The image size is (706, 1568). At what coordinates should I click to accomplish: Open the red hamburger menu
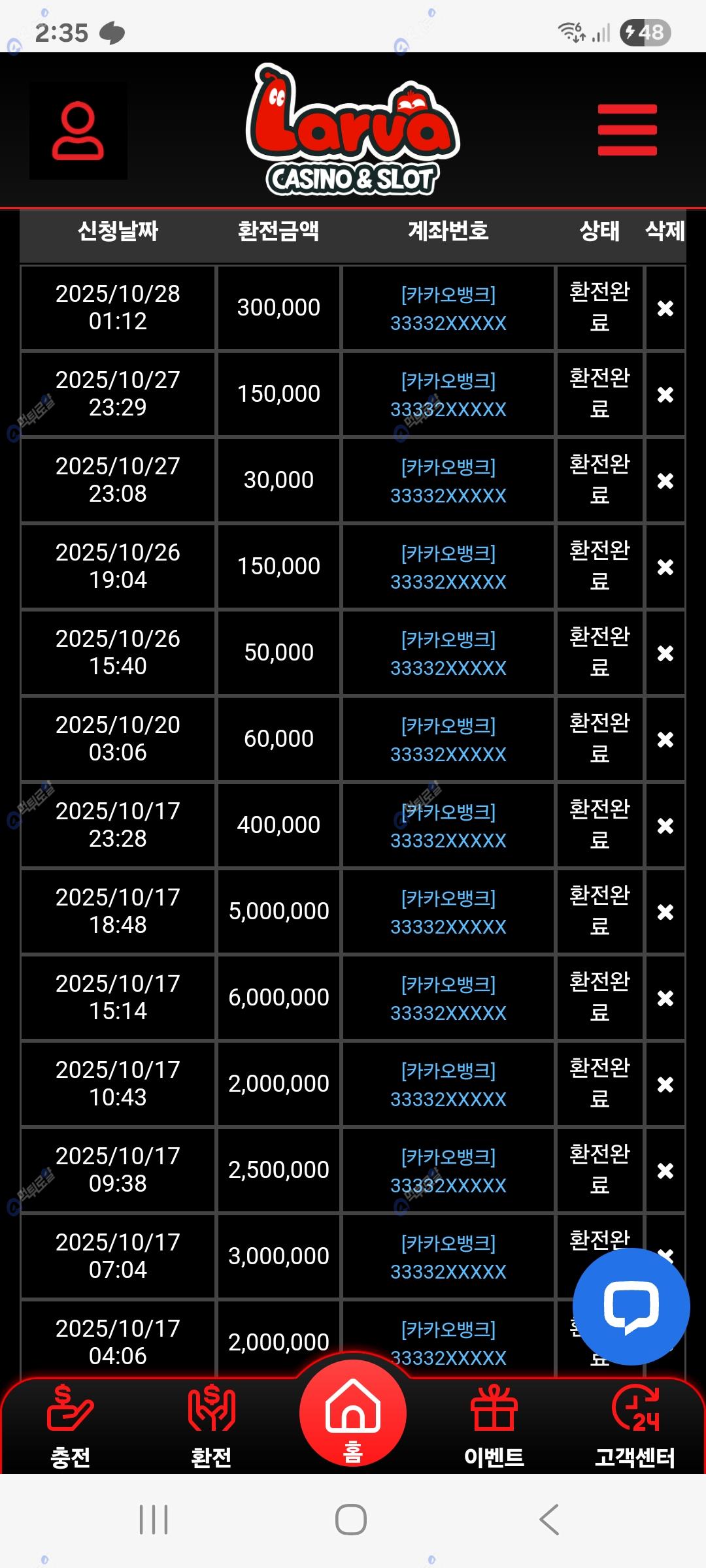coord(627,130)
